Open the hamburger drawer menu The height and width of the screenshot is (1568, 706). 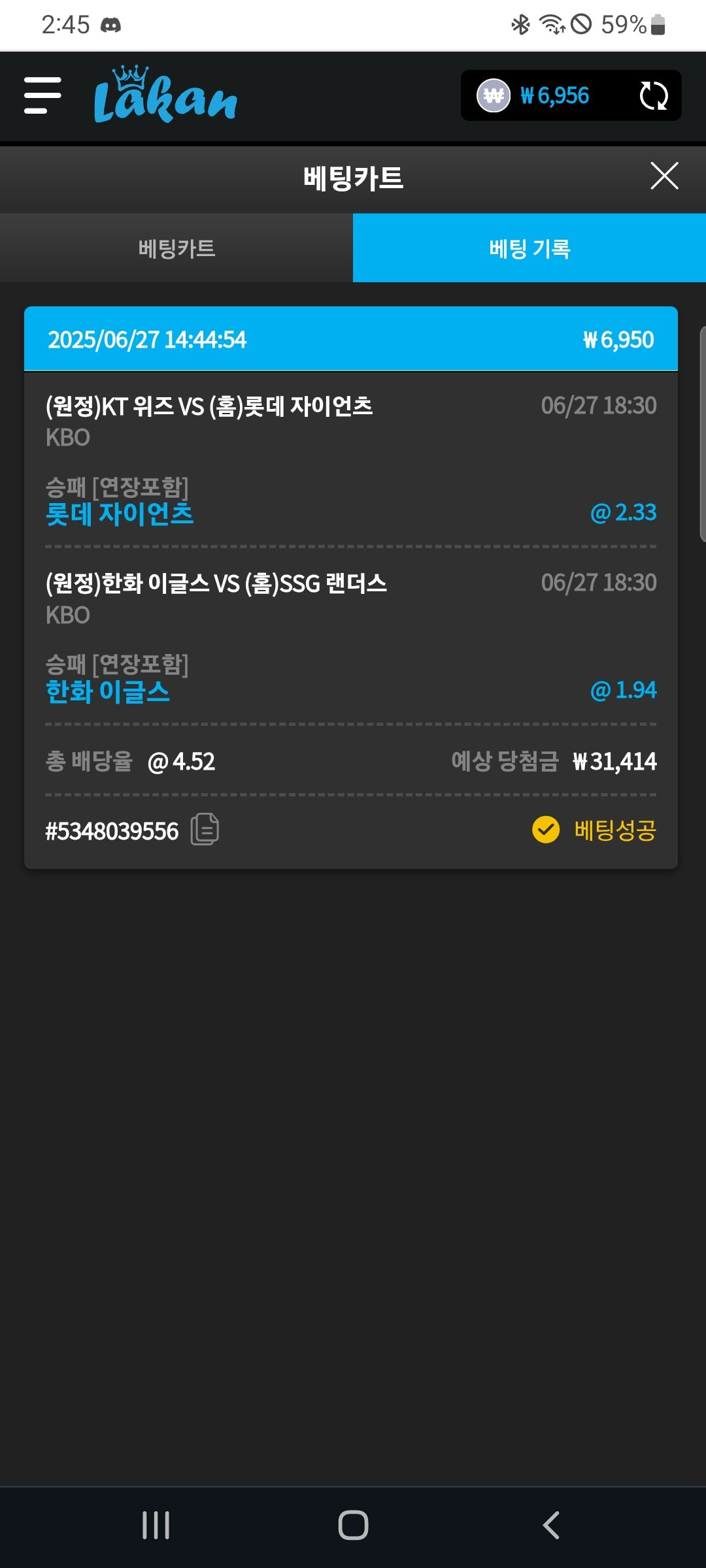[42, 95]
